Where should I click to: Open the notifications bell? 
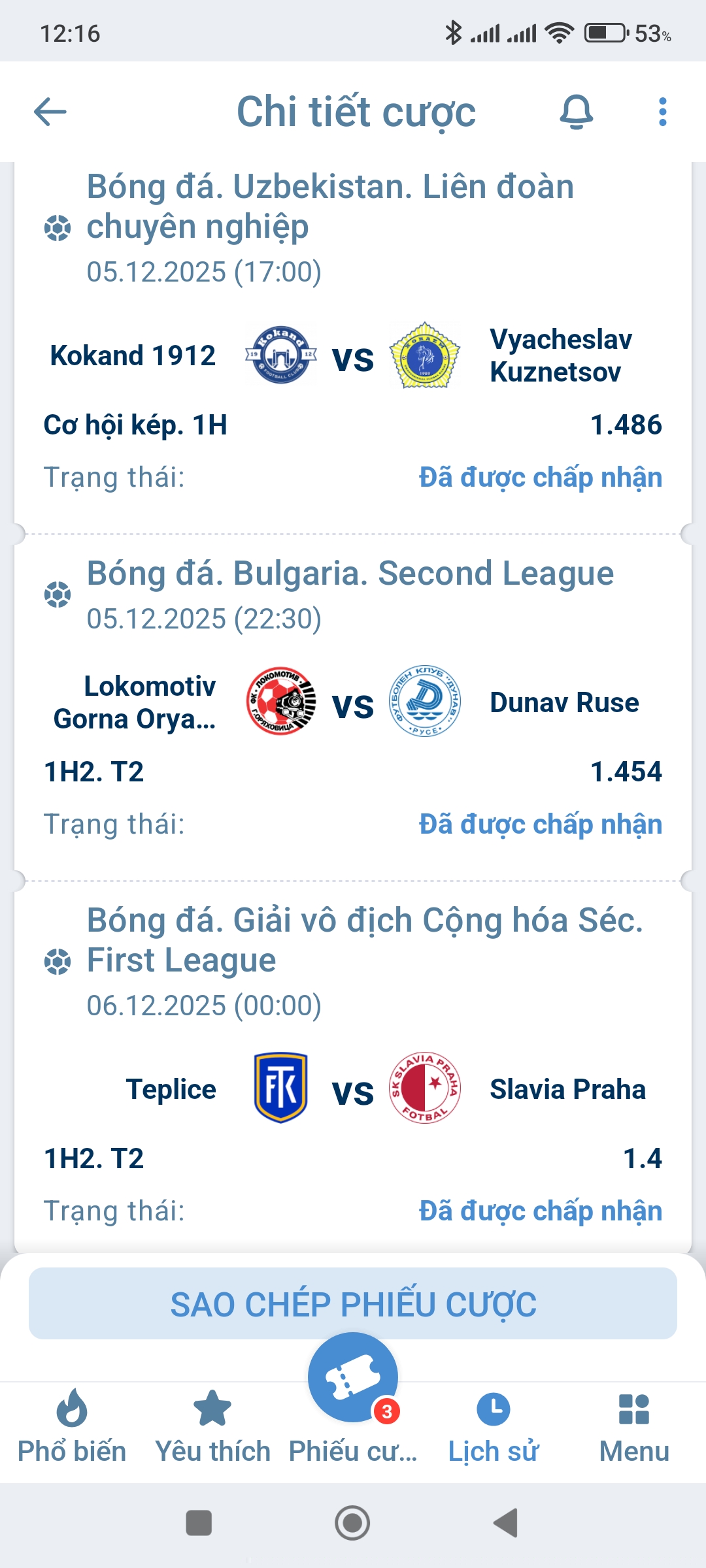click(x=576, y=112)
